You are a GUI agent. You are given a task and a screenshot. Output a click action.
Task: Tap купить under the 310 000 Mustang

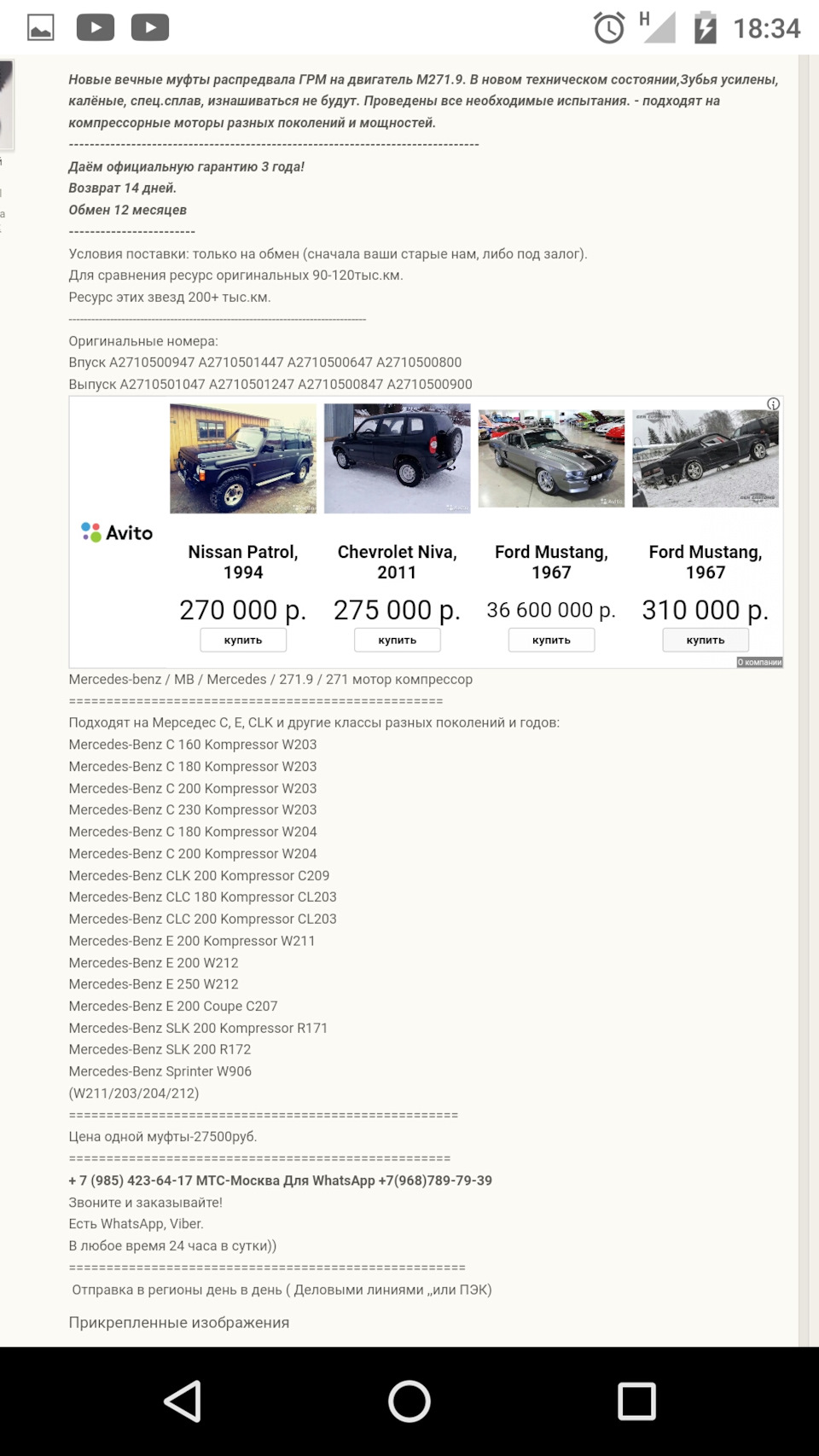point(706,640)
